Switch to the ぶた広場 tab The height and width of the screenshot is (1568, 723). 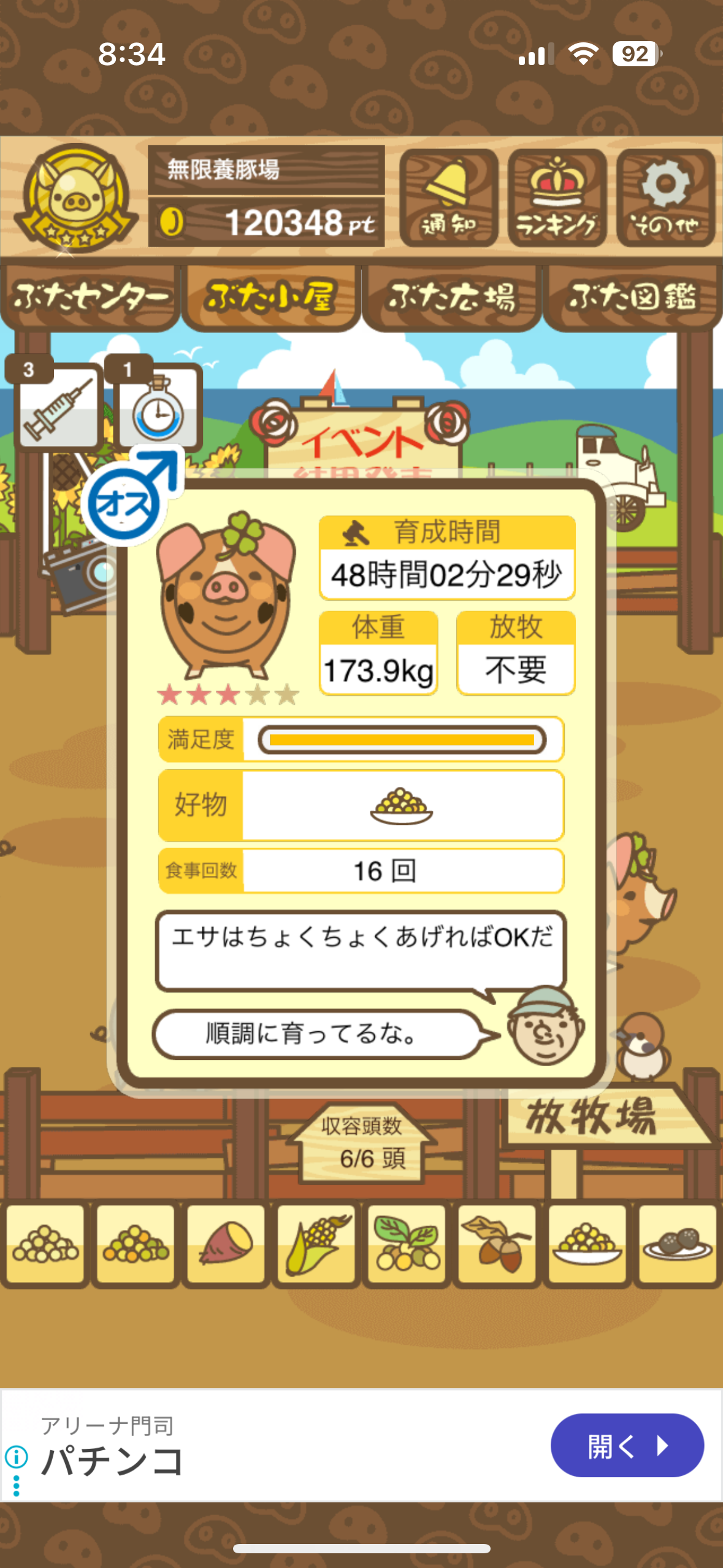451,298
